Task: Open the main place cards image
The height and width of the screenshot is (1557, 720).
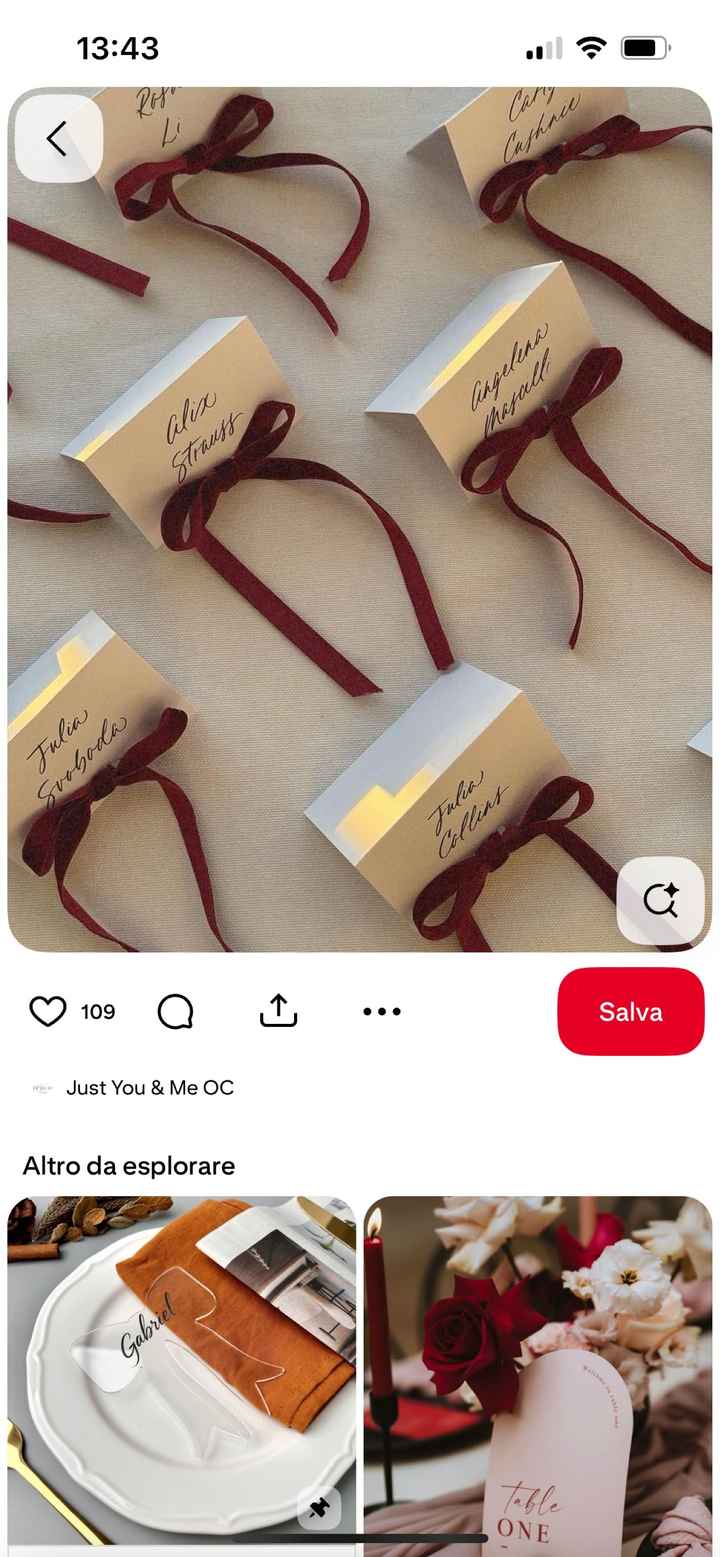Action: [x=360, y=519]
